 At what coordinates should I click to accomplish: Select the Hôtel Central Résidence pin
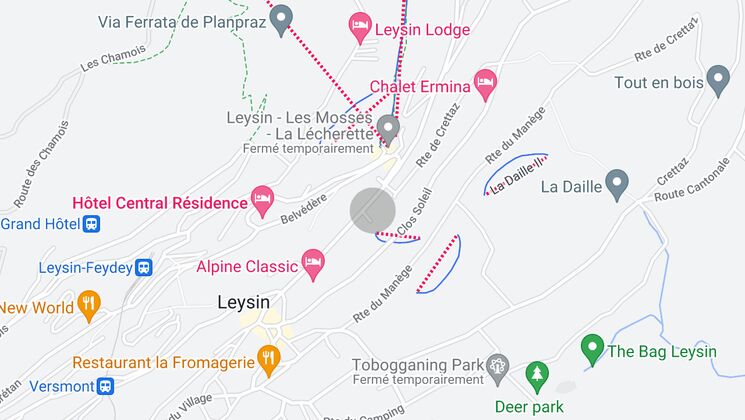pos(262,199)
